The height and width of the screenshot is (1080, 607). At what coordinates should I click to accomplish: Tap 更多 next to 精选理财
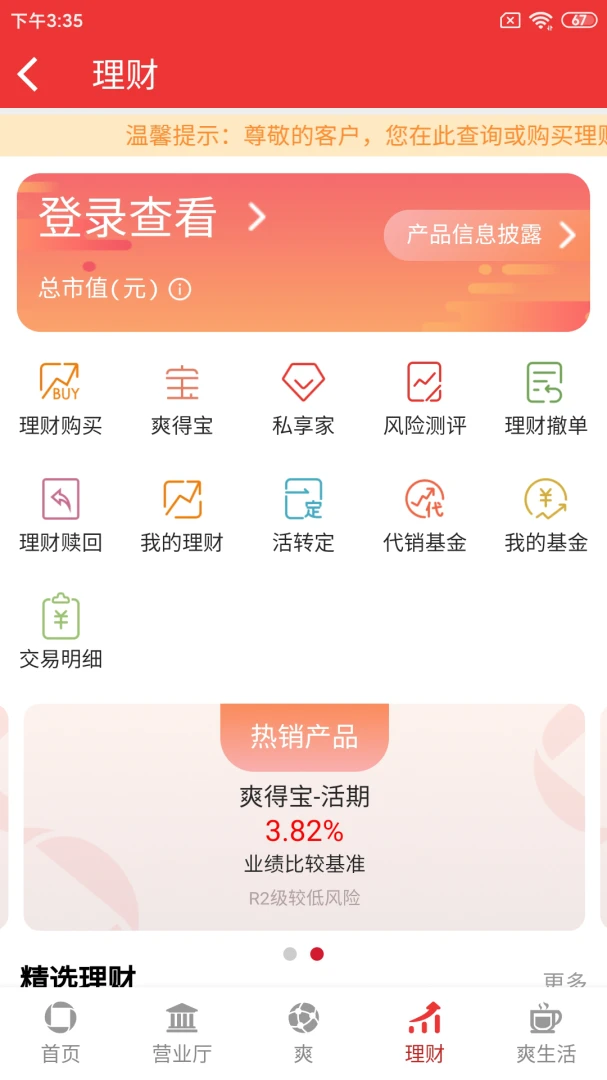565,980
